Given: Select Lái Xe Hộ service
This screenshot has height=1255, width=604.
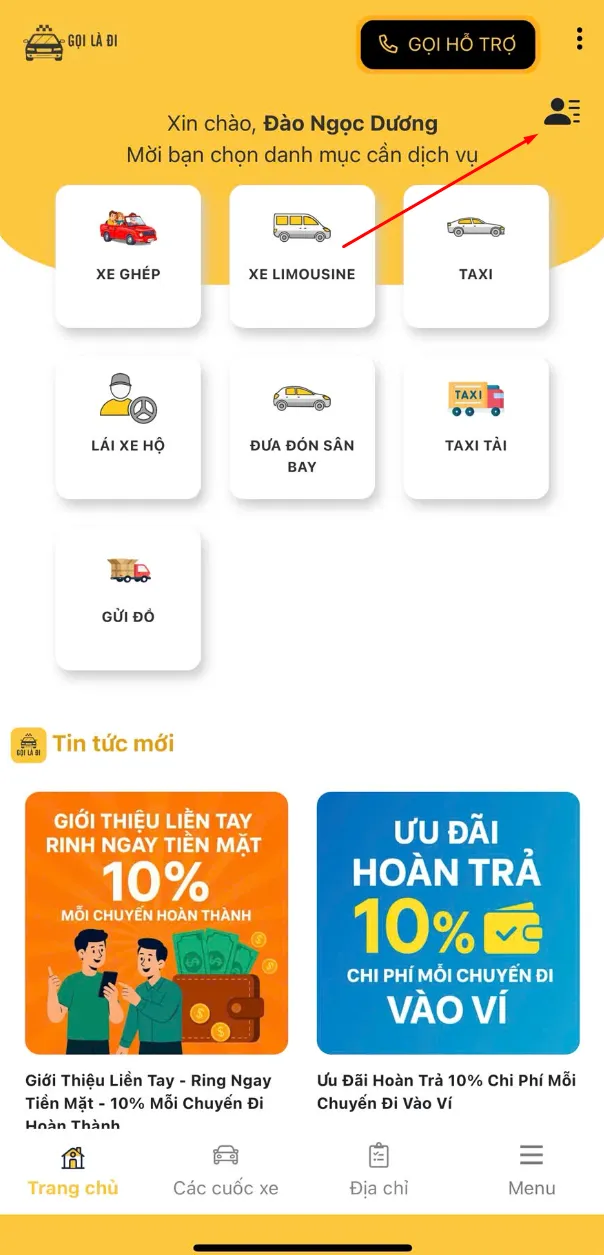Looking at the screenshot, I should 128,427.
